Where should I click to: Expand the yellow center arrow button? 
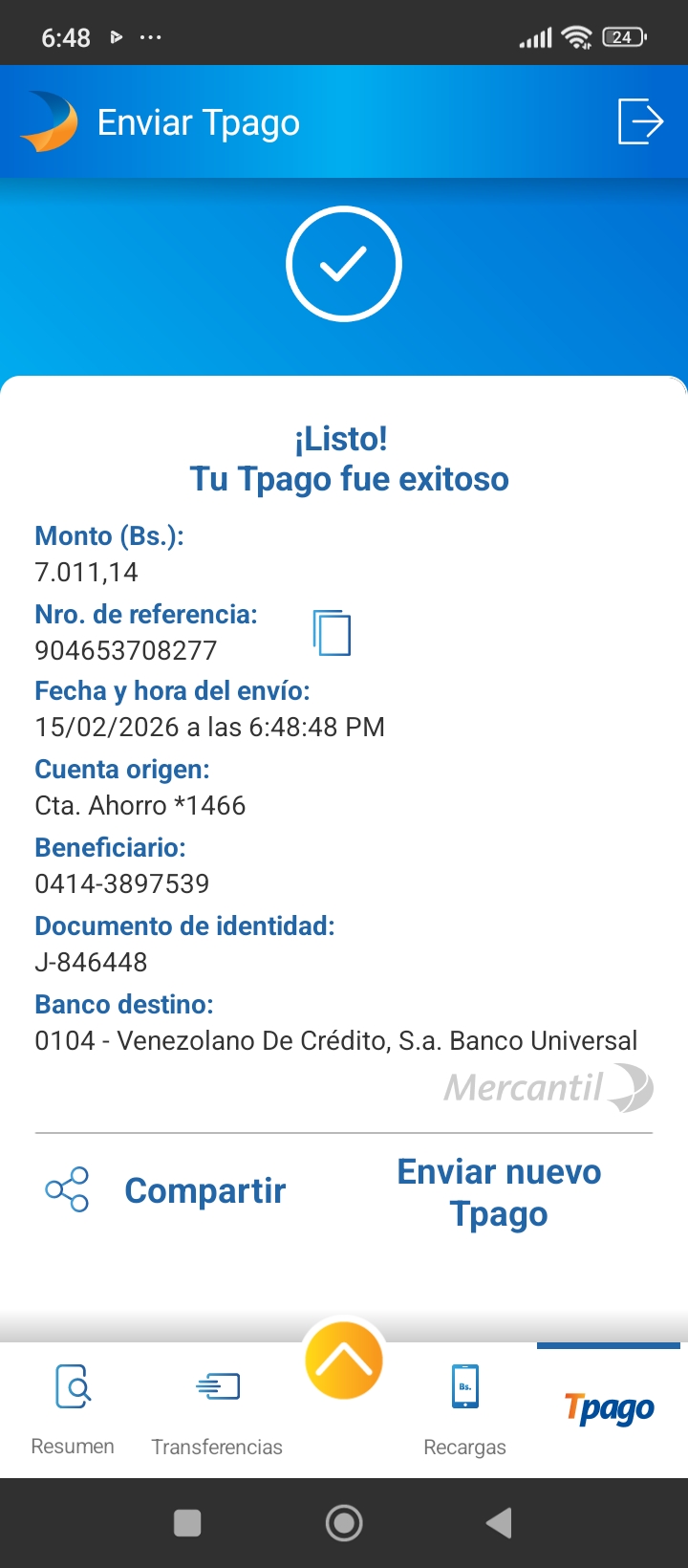344,1360
